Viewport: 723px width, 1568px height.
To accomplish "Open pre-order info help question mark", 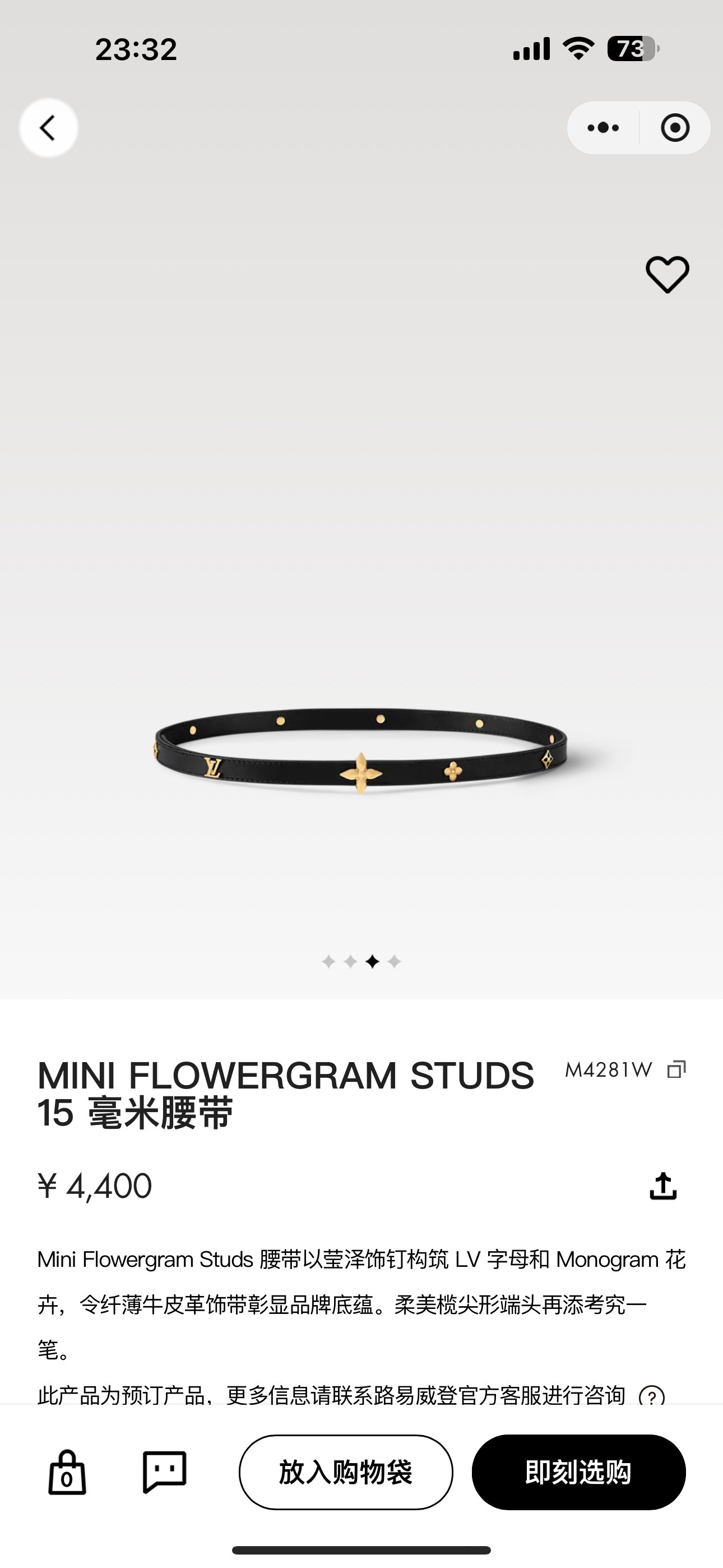I will pos(652,1396).
